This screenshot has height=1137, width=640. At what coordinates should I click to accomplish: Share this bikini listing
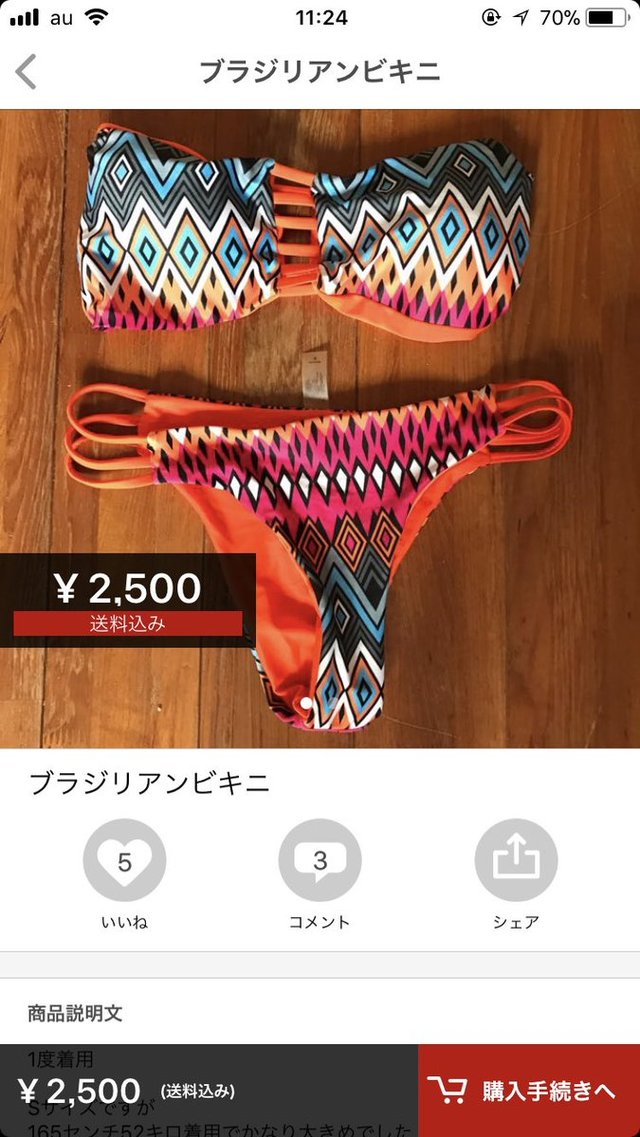click(x=516, y=860)
